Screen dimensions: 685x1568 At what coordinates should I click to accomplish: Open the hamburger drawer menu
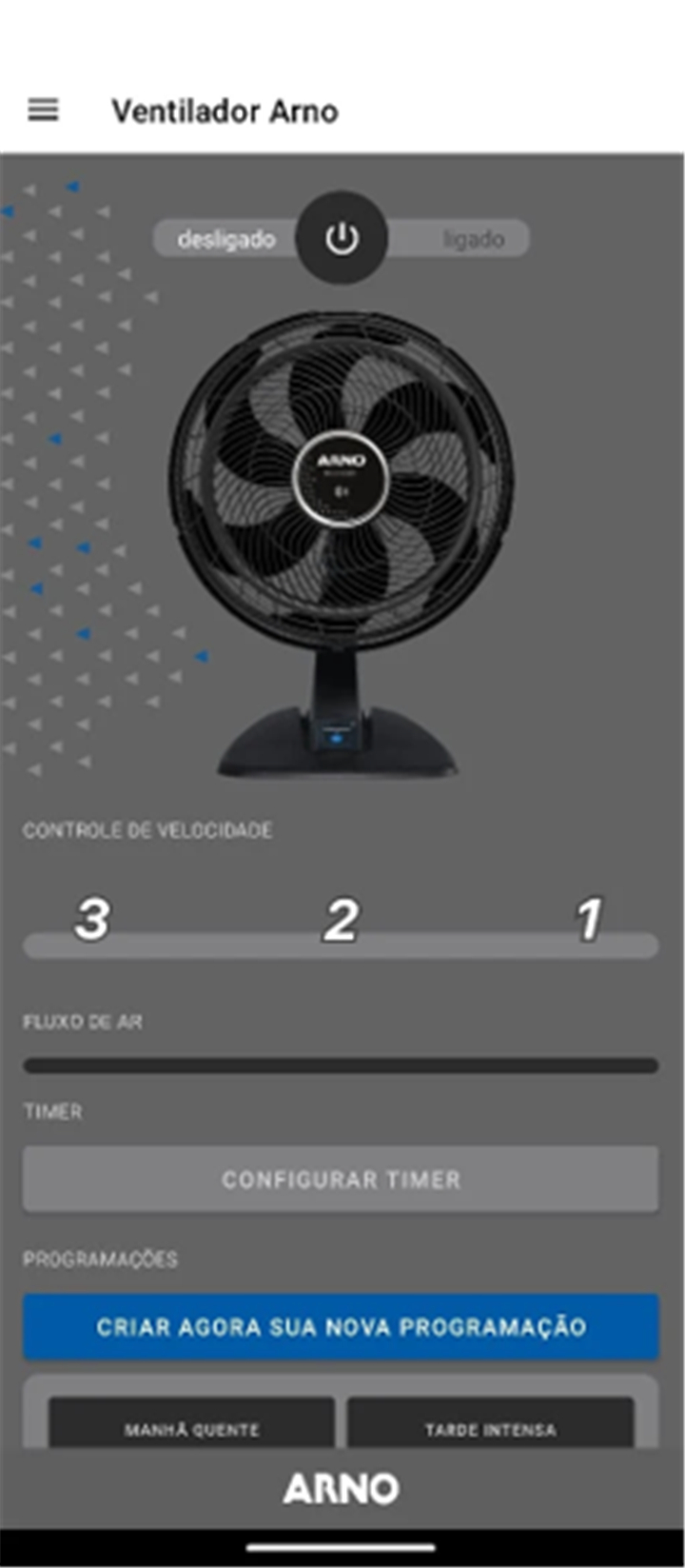tap(43, 110)
